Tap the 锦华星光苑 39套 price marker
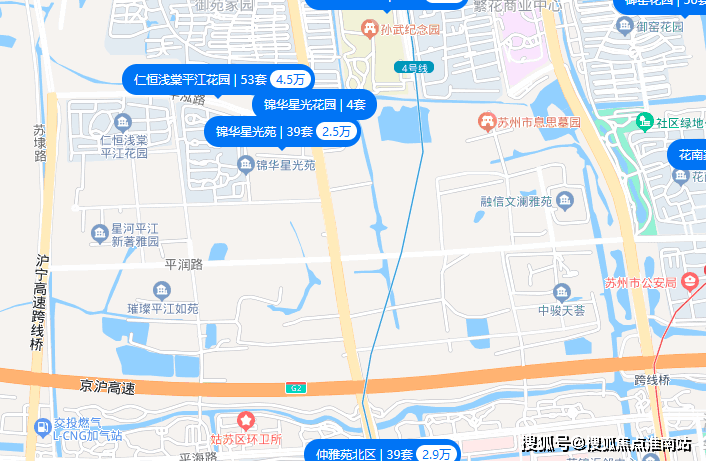706x461 pixels. point(283,131)
